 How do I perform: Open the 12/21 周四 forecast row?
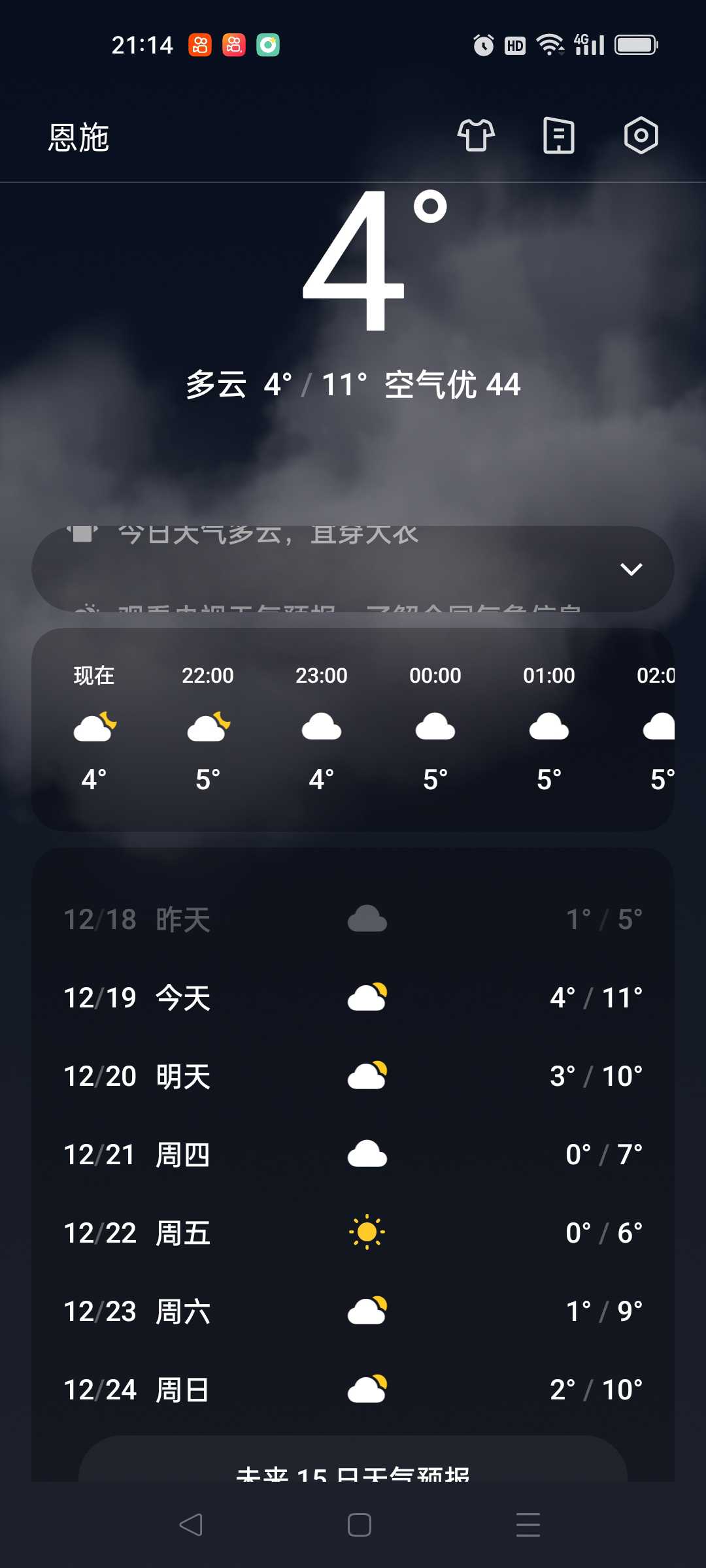coord(353,1154)
